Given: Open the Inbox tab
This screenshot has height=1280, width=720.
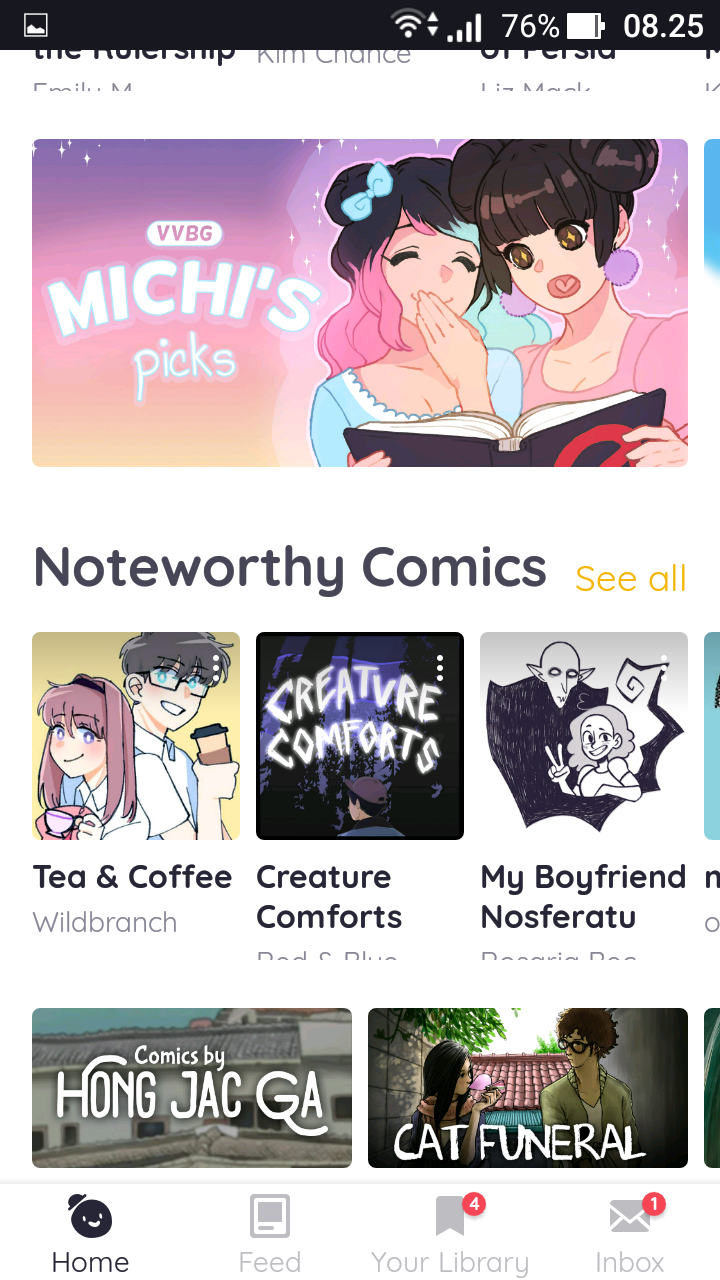Looking at the screenshot, I should (630, 1234).
